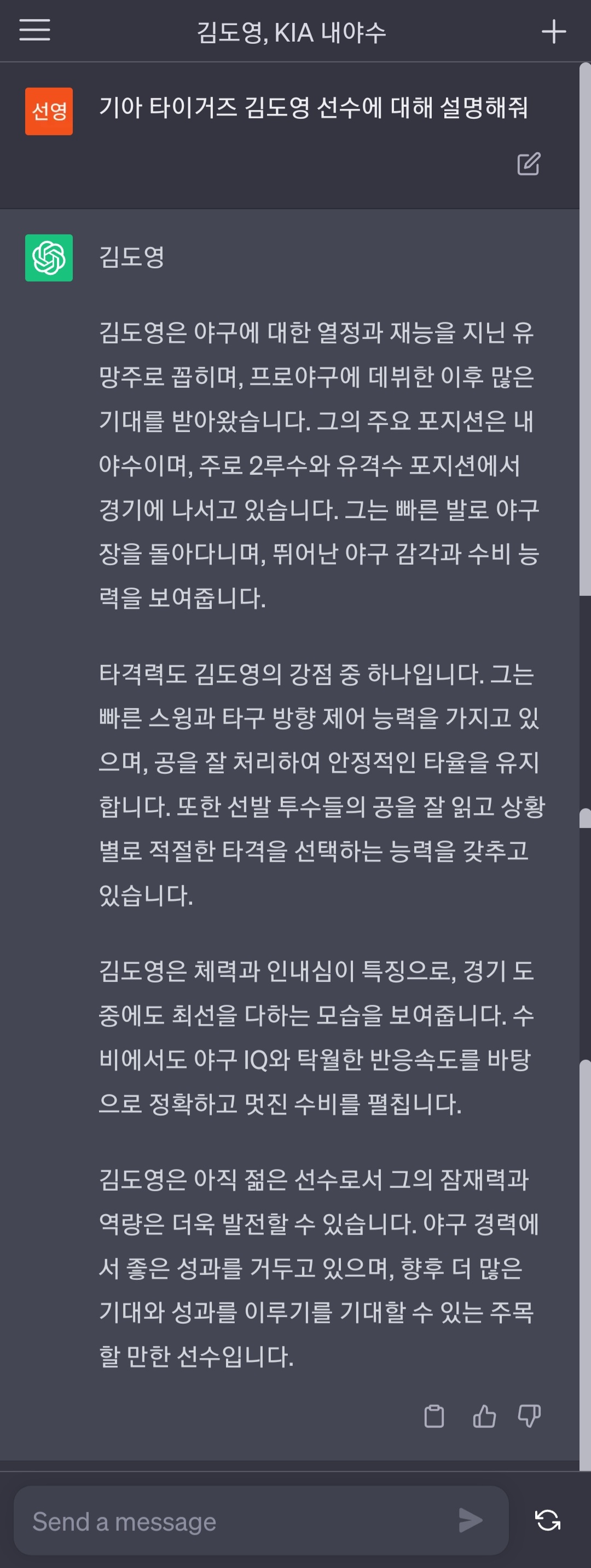This screenshot has height=1568, width=591.
Task: Focus the Send a message field
Action: point(243,1521)
